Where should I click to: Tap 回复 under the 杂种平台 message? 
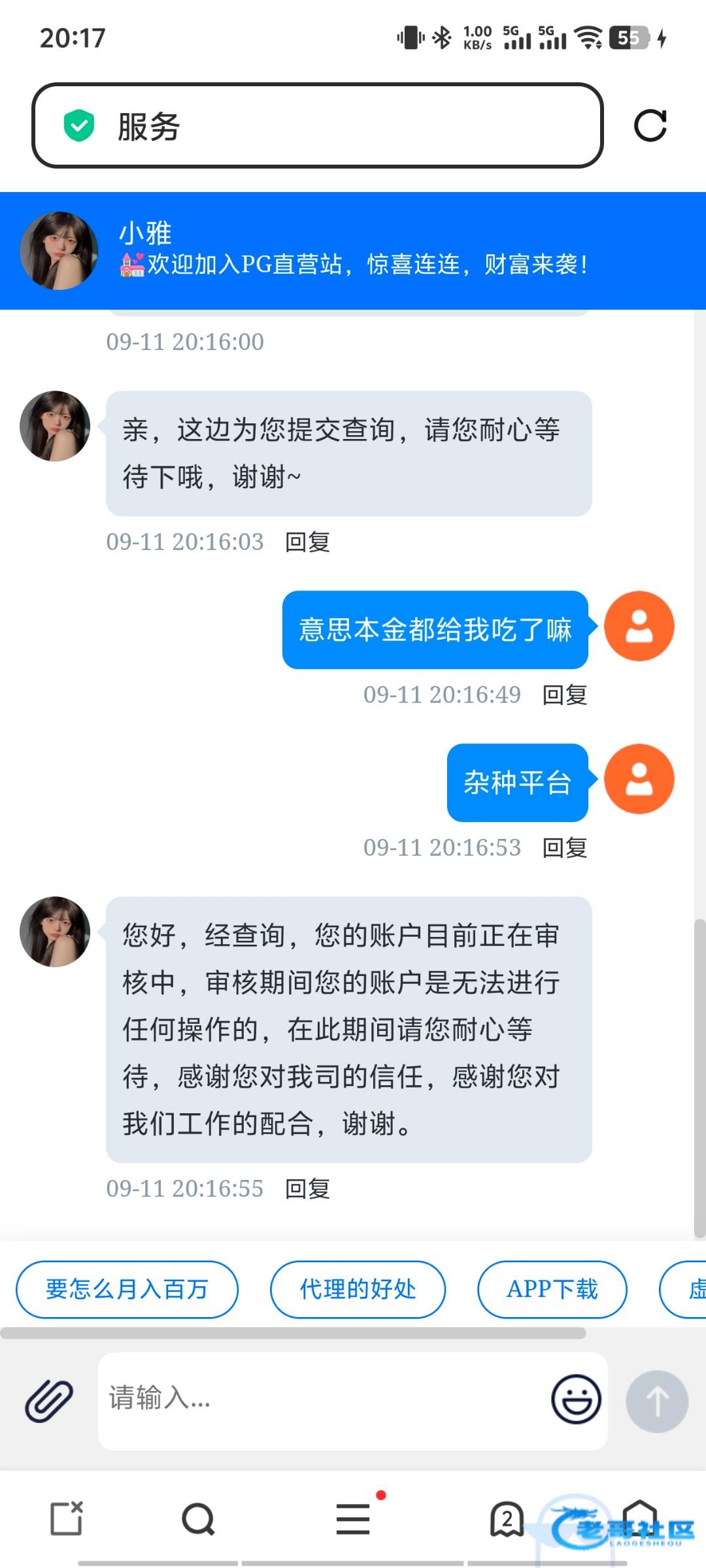click(565, 847)
